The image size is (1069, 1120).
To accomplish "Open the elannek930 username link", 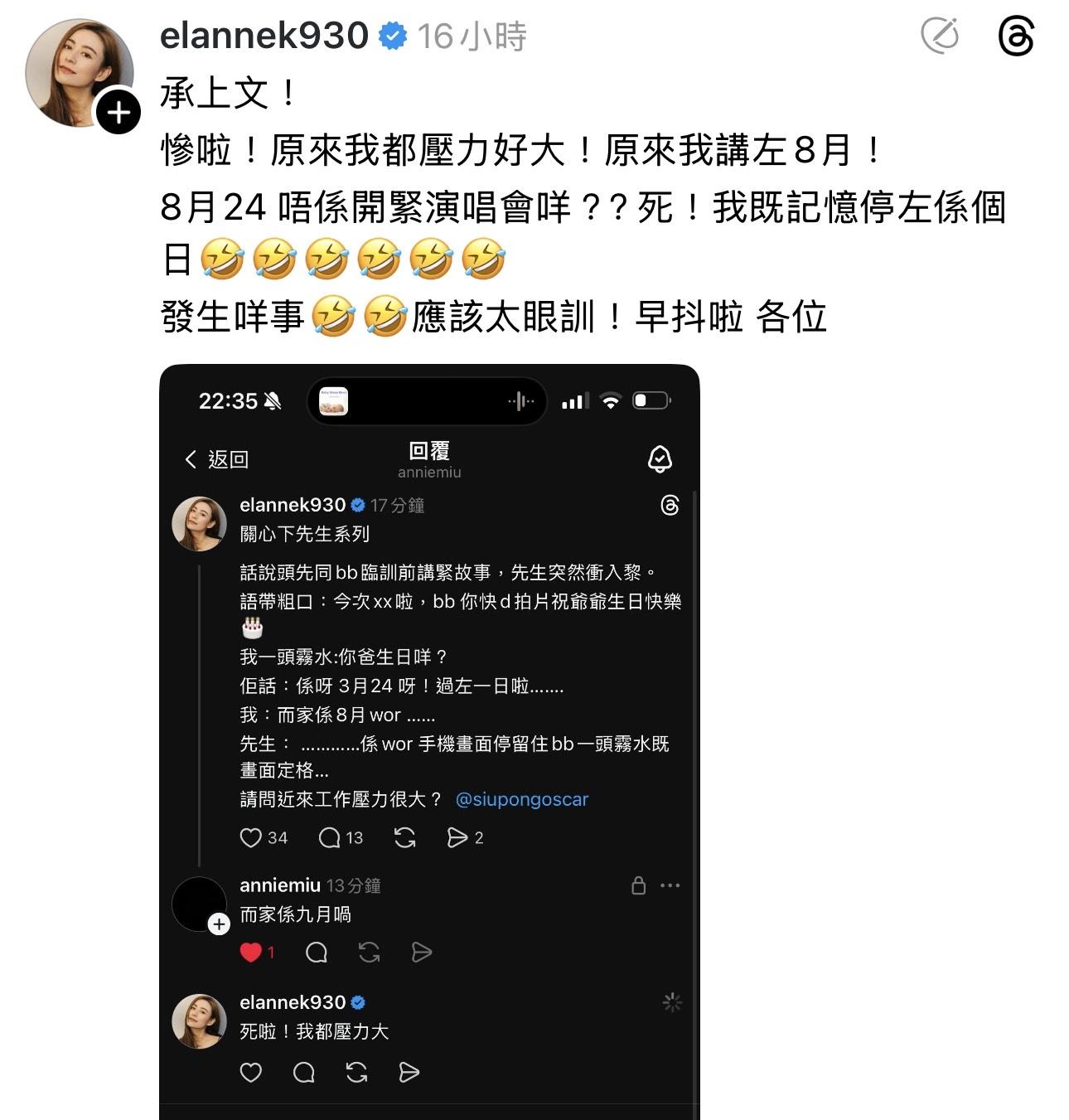I will pos(264,36).
